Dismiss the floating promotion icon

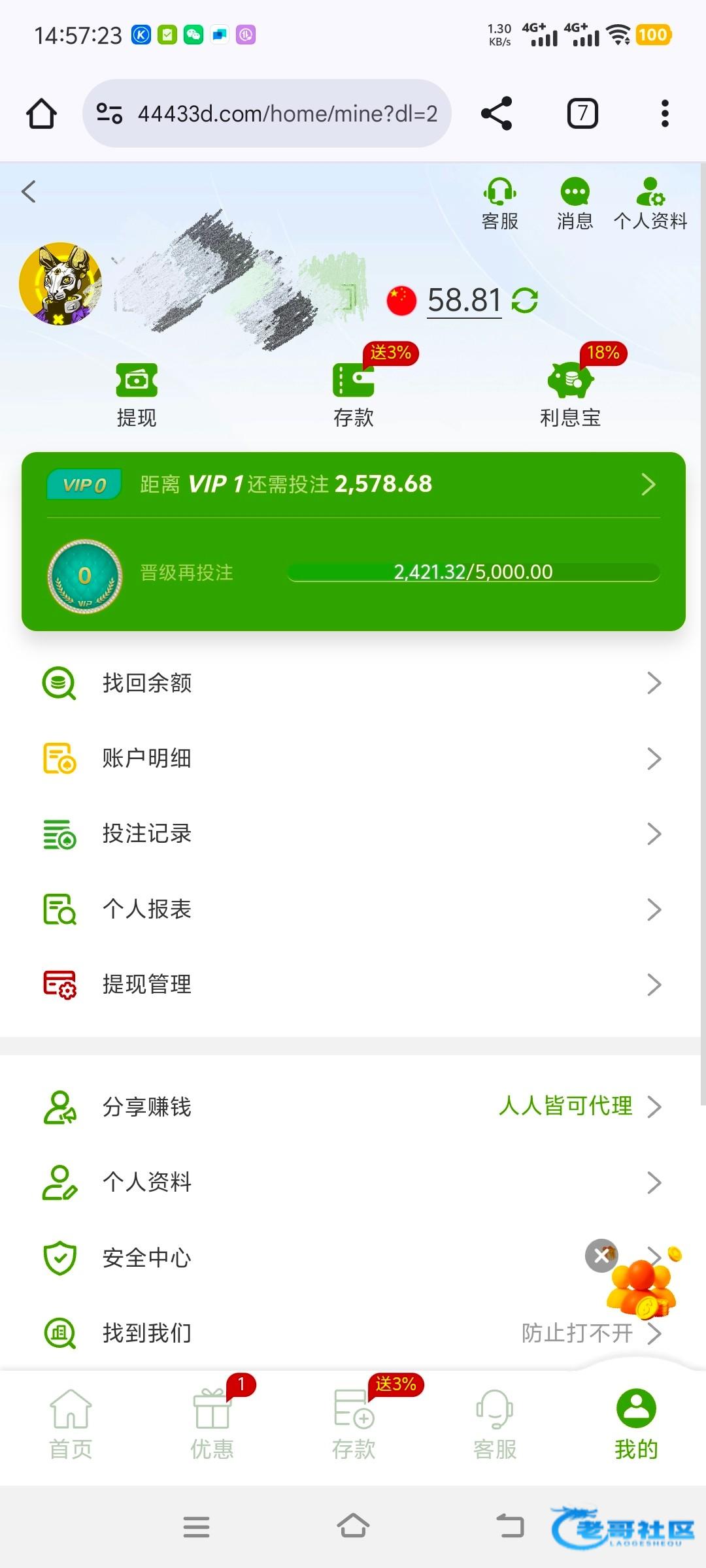pyautogui.click(x=601, y=1255)
